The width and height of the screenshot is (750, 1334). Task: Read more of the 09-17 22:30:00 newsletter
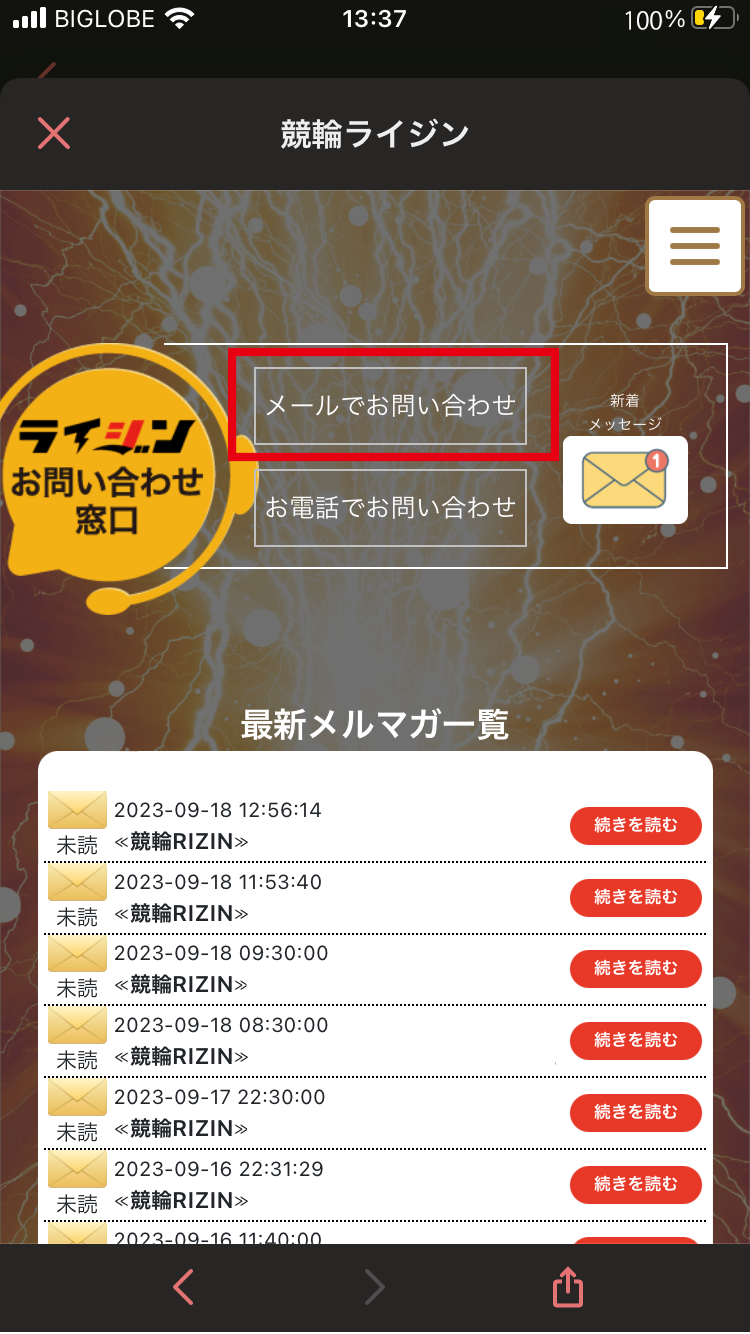[635, 1112]
